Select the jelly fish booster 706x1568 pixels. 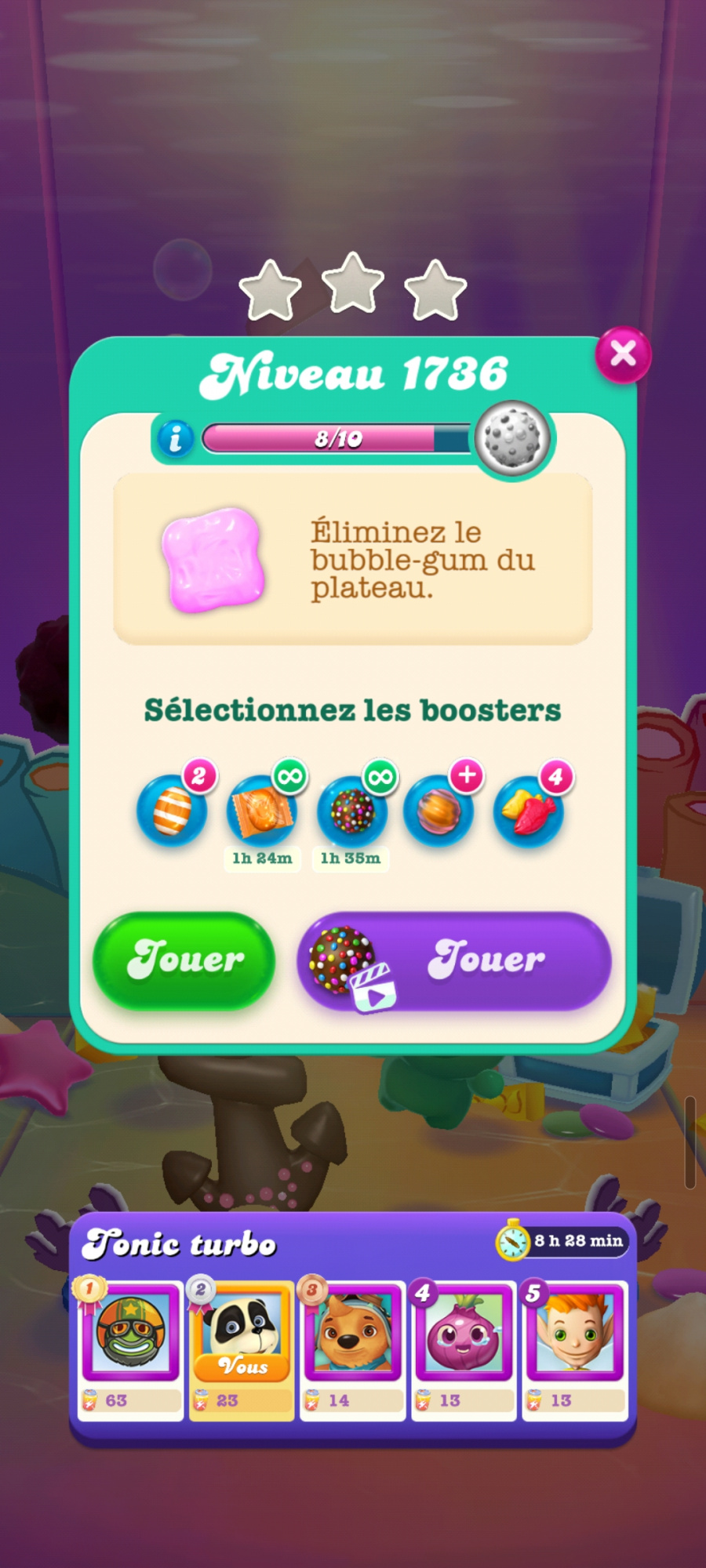529,810
